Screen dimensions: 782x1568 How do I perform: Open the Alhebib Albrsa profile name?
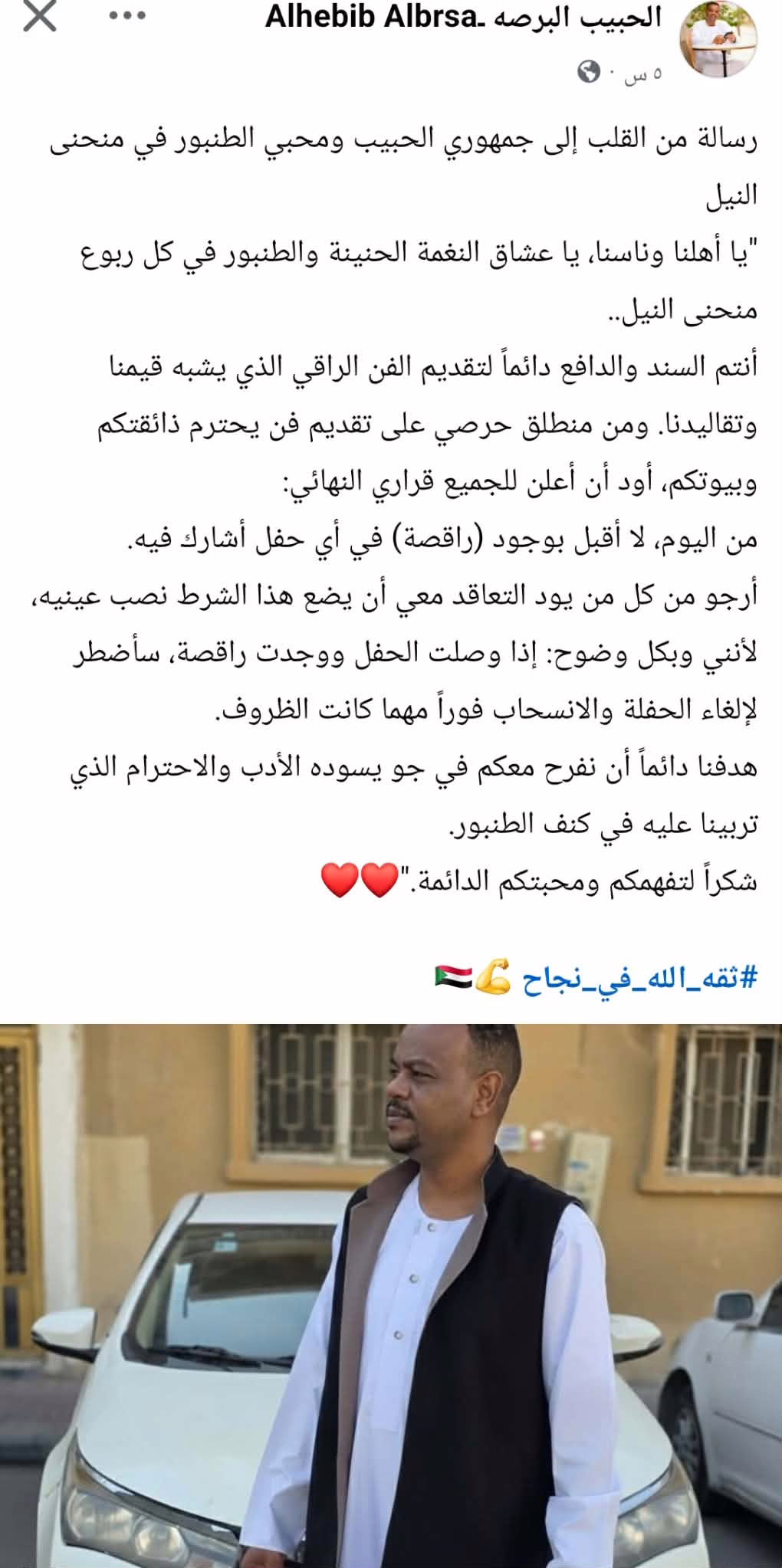[x=463, y=18]
